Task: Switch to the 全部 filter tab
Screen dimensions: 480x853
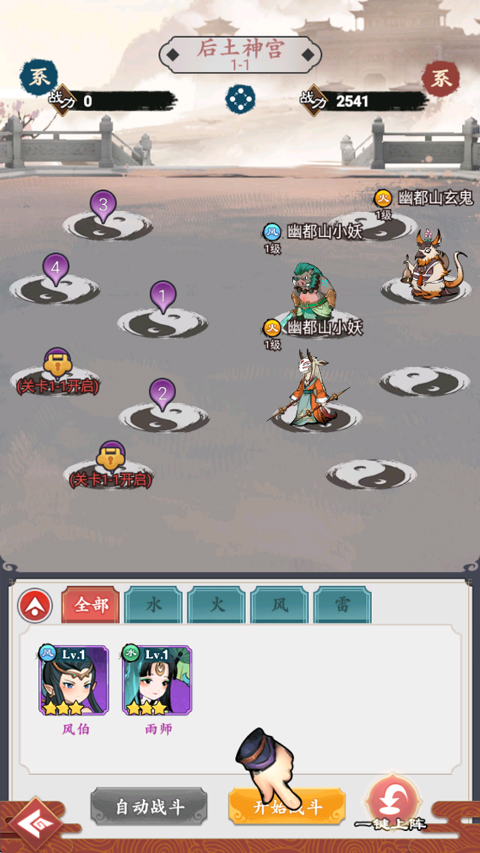Action: click(90, 605)
